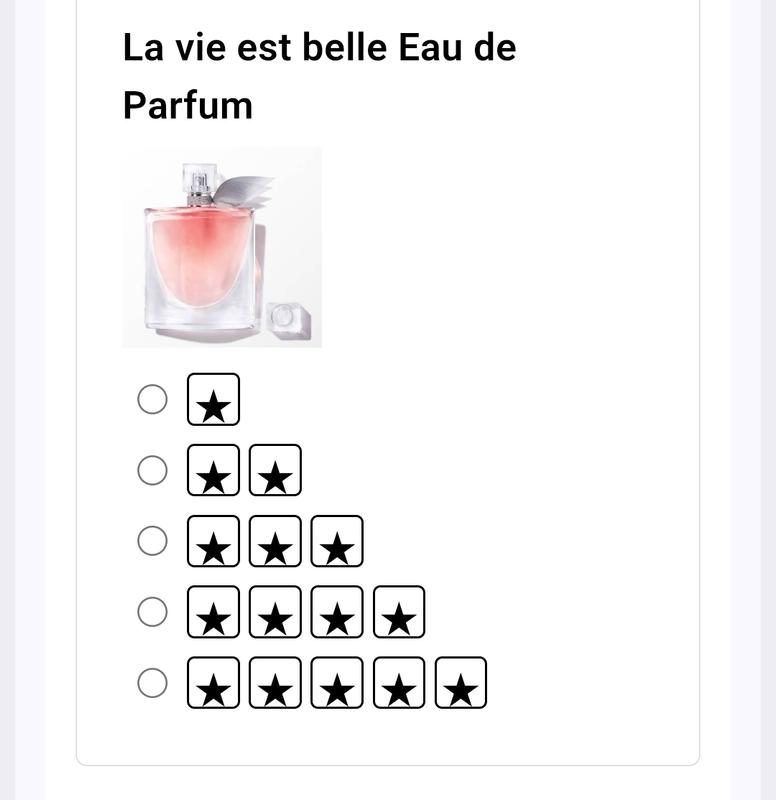Choose the two-star rating option
The image size is (776, 800).
152,471
